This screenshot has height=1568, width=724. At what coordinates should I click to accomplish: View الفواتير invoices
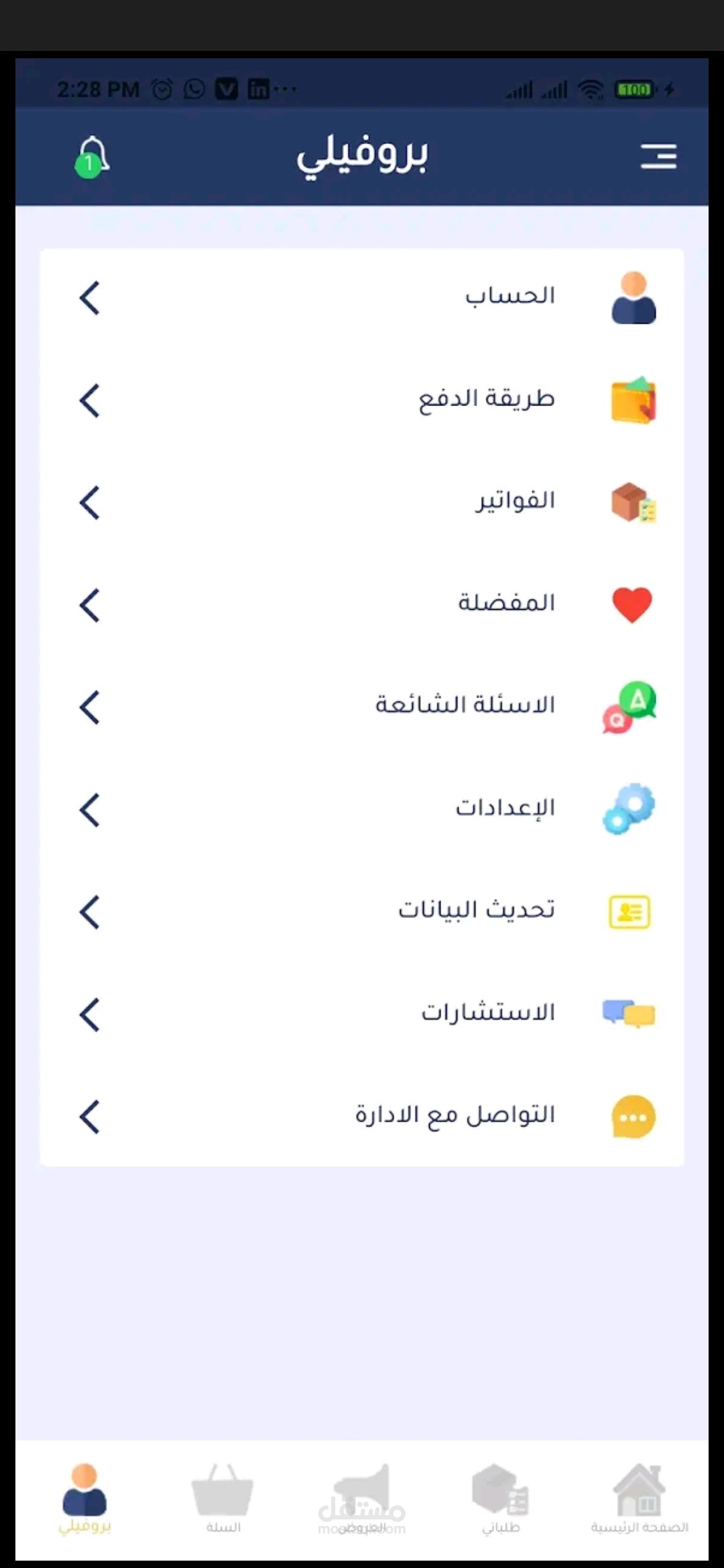(x=362, y=503)
